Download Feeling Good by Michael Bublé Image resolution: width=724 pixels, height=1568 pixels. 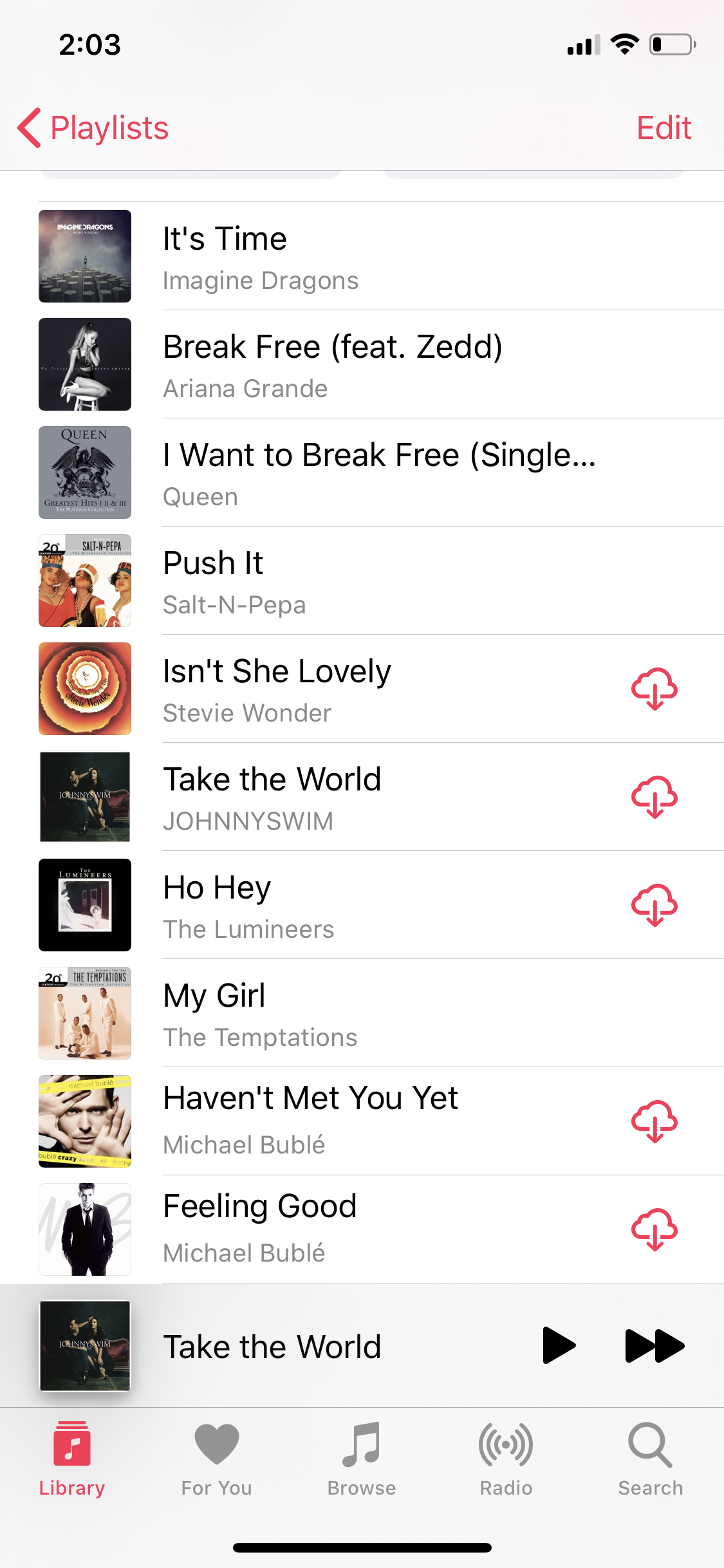(x=654, y=1229)
